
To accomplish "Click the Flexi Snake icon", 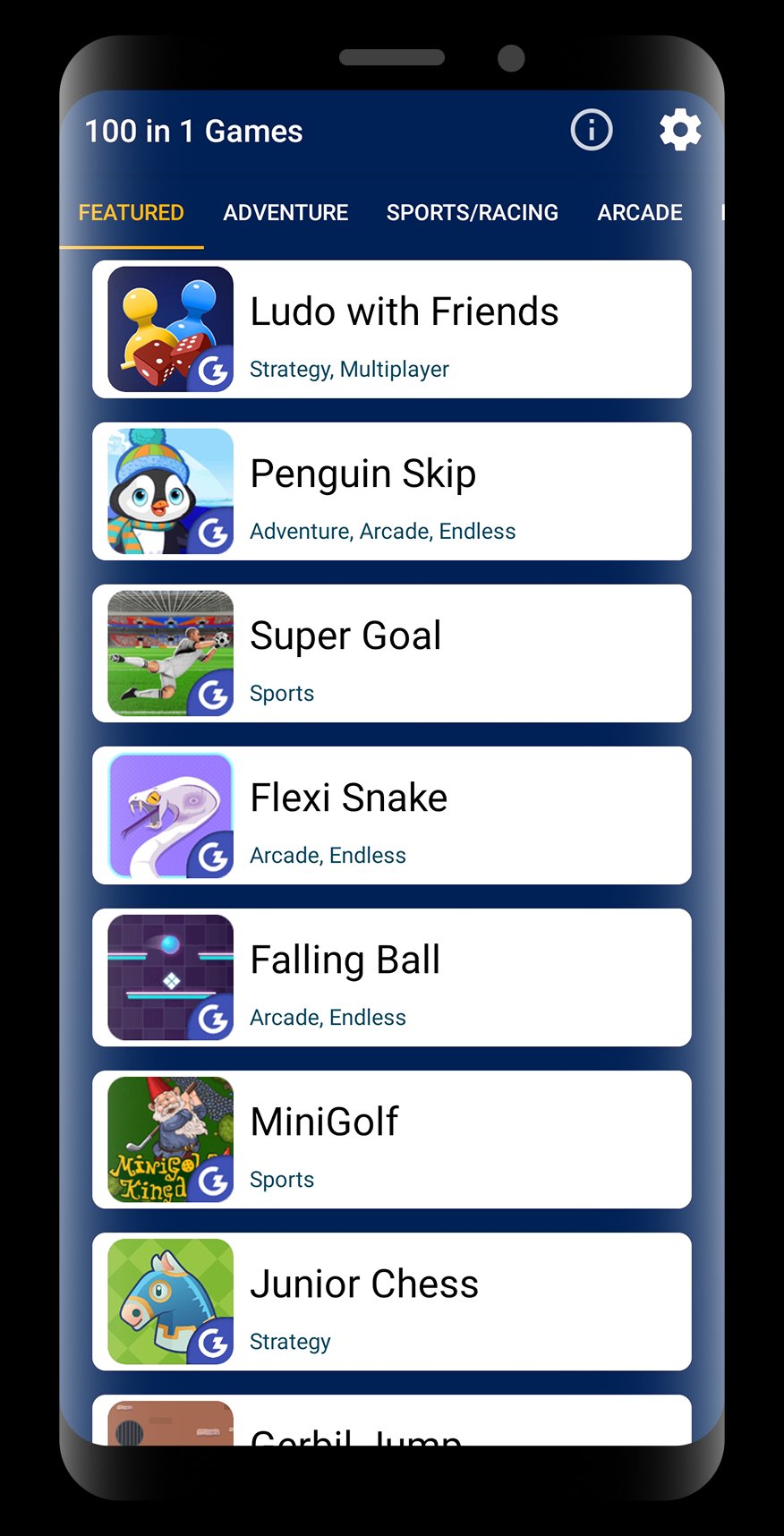I will point(169,815).
